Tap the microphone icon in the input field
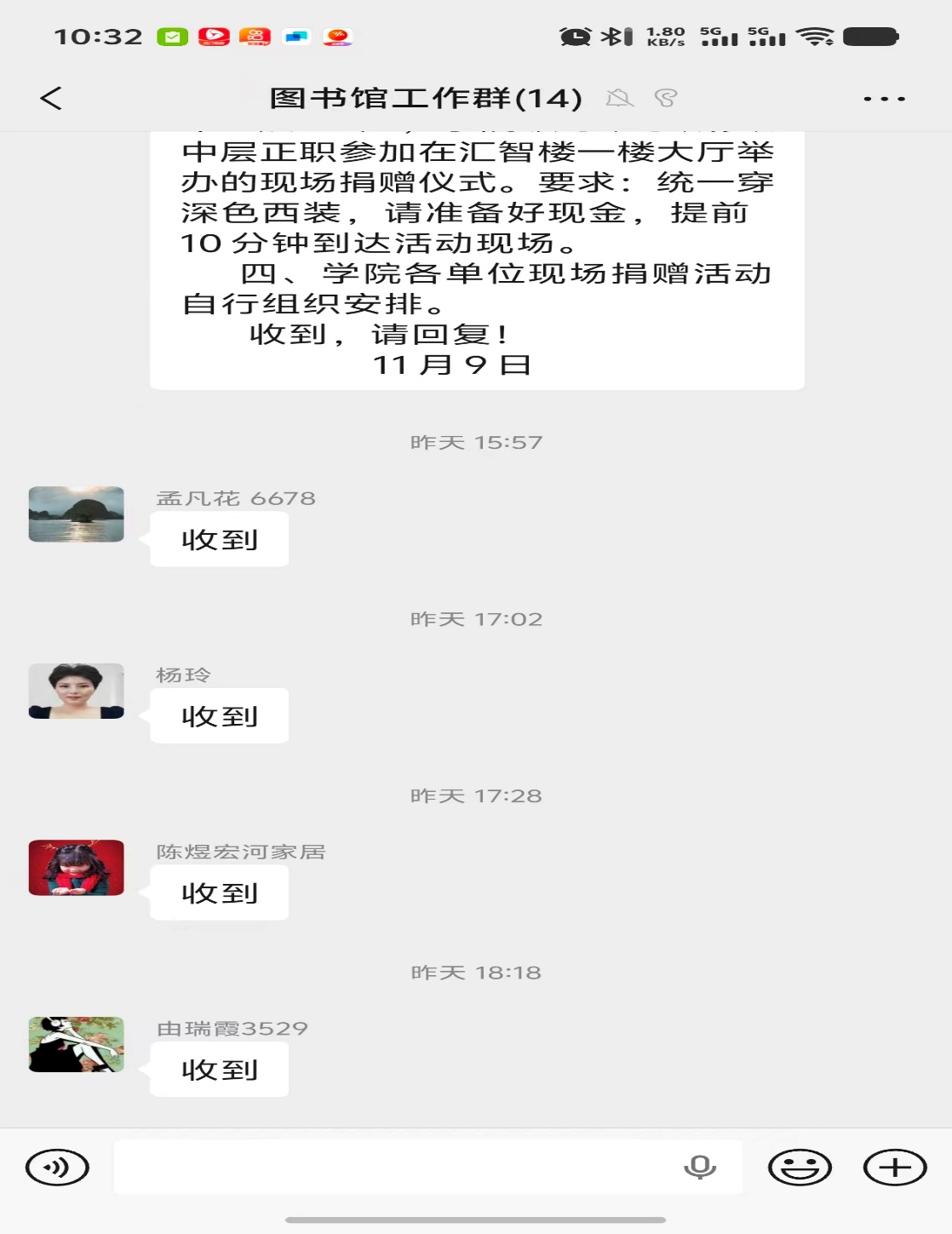Screen dimensions: 952x1234 [x=700, y=1167]
